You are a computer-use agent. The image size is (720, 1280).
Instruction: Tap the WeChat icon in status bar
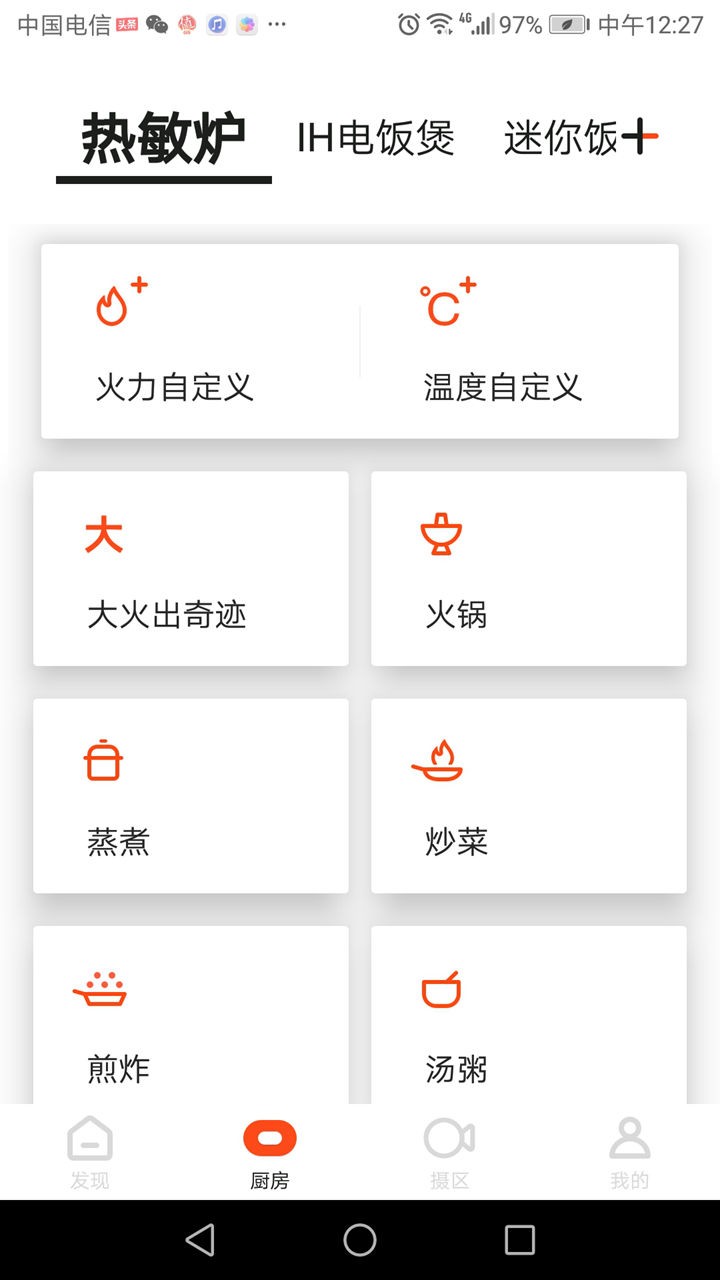pyautogui.click(x=154, y=23)
